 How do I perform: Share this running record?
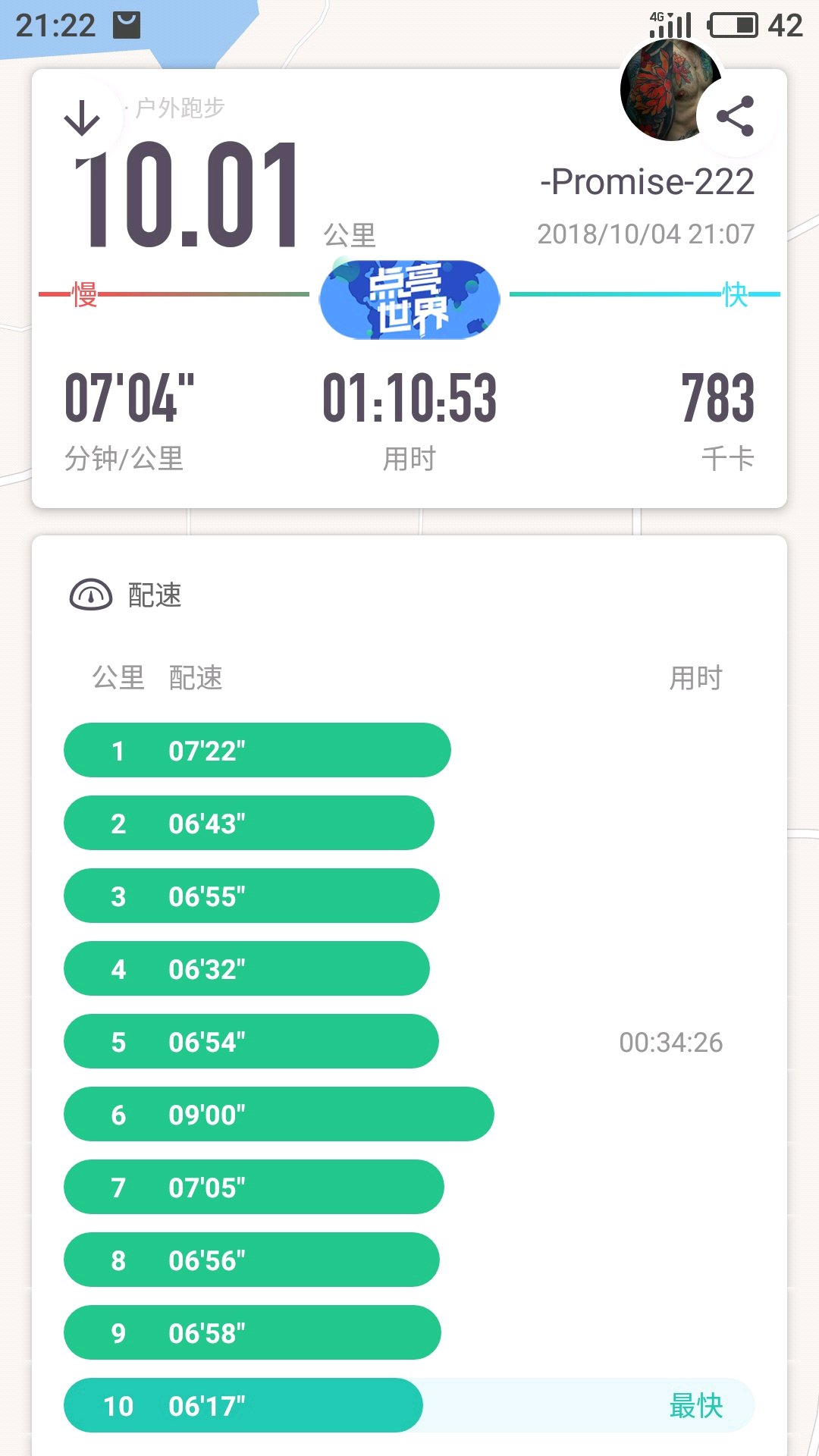[x=735, y=116]
